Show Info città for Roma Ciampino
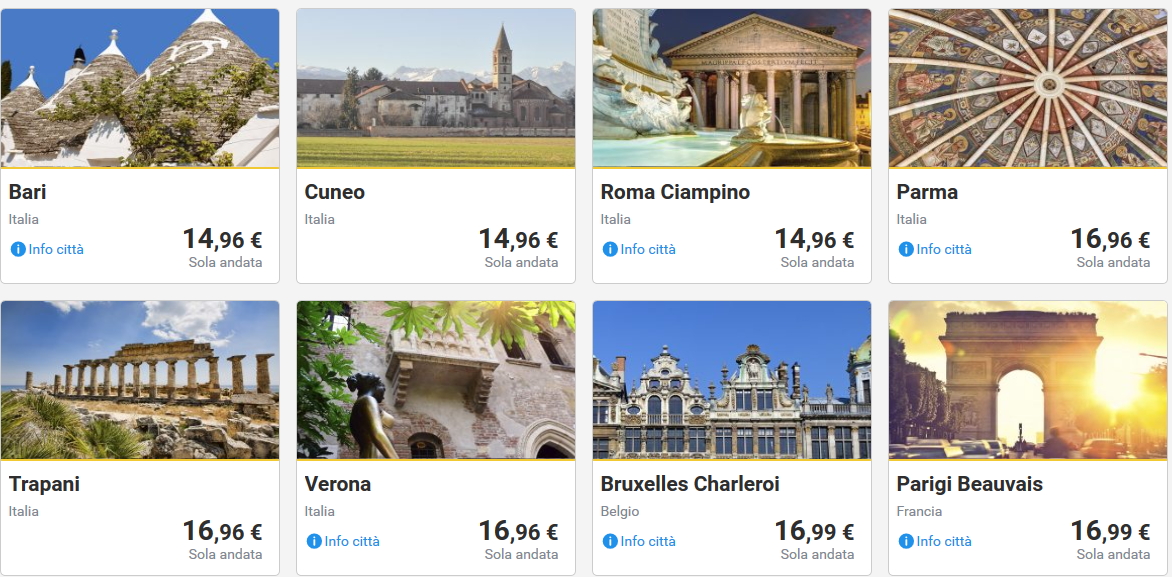Screen dimensions: 1172x577 click(x=640, y=249)
